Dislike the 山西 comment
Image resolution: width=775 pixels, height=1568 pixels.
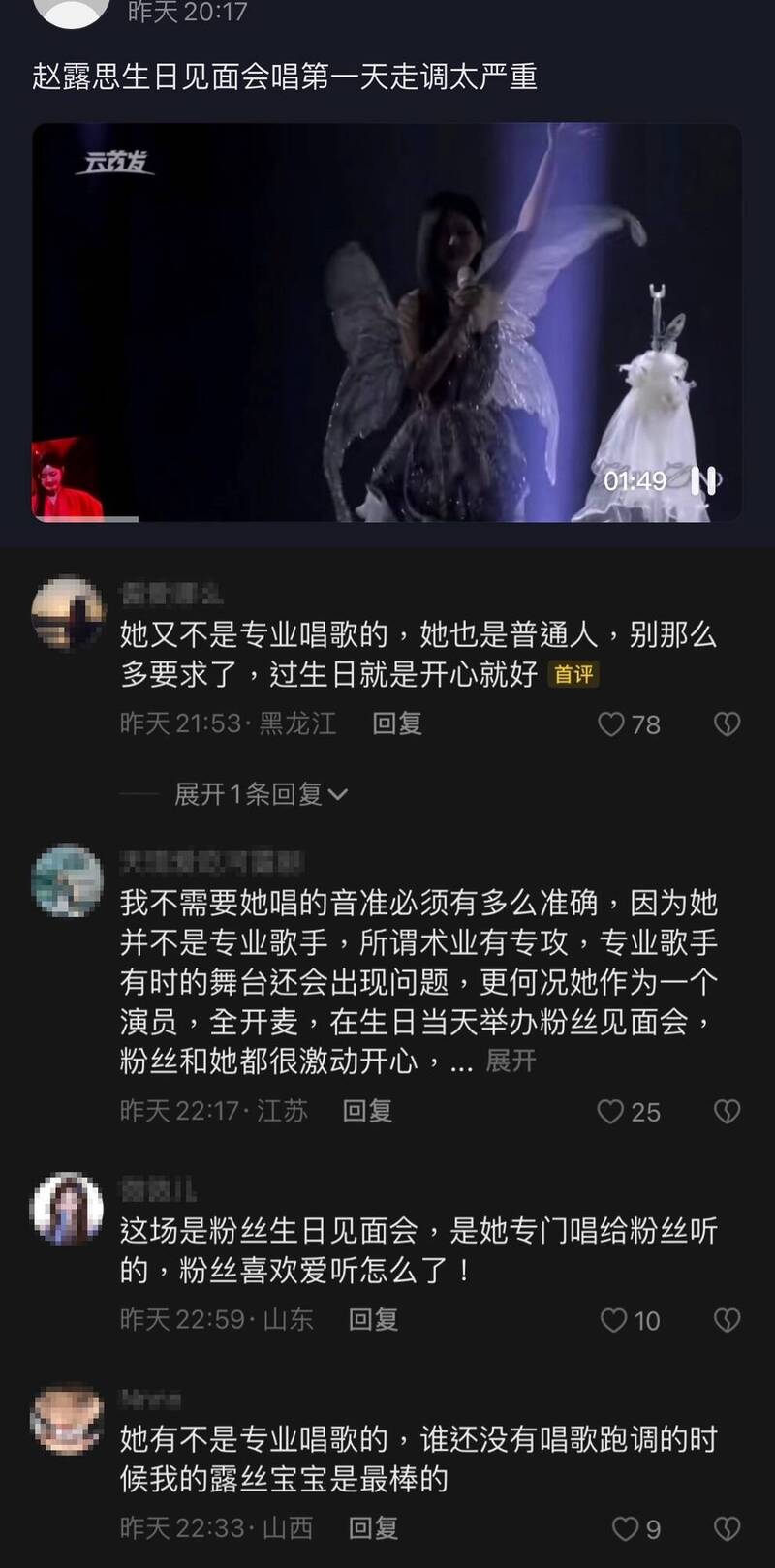tap(727, 1529)
